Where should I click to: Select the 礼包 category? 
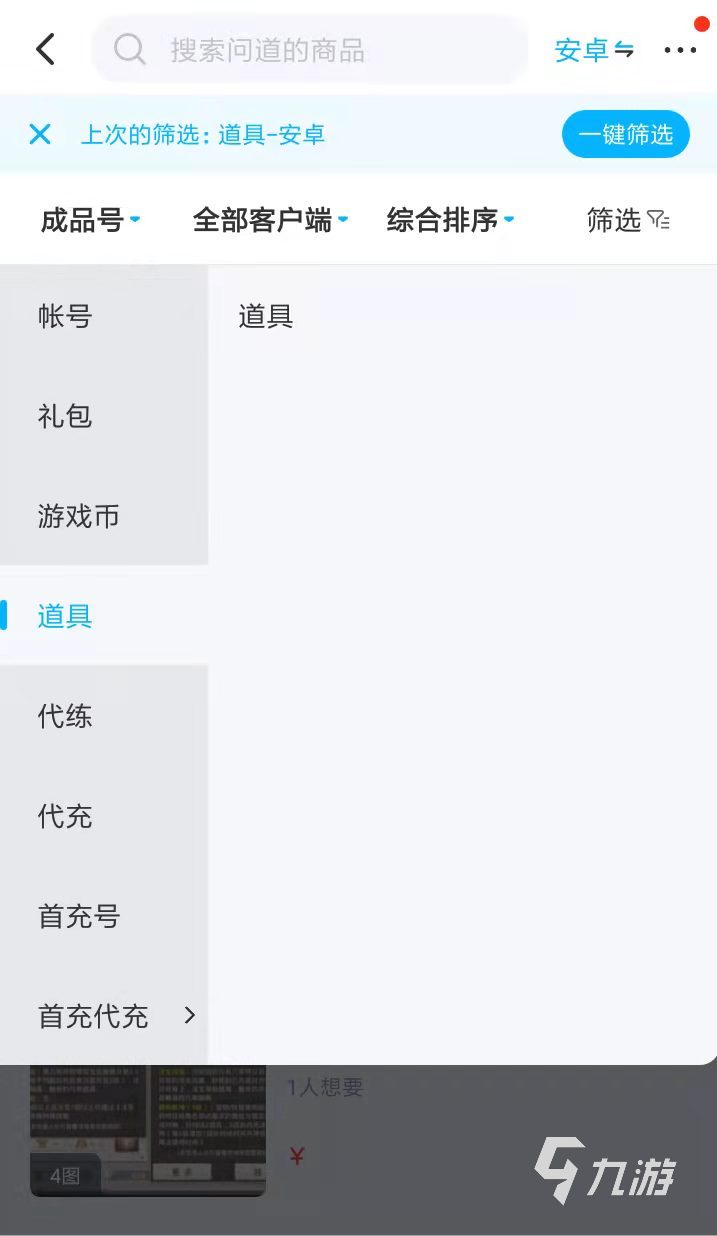(104, 416)
